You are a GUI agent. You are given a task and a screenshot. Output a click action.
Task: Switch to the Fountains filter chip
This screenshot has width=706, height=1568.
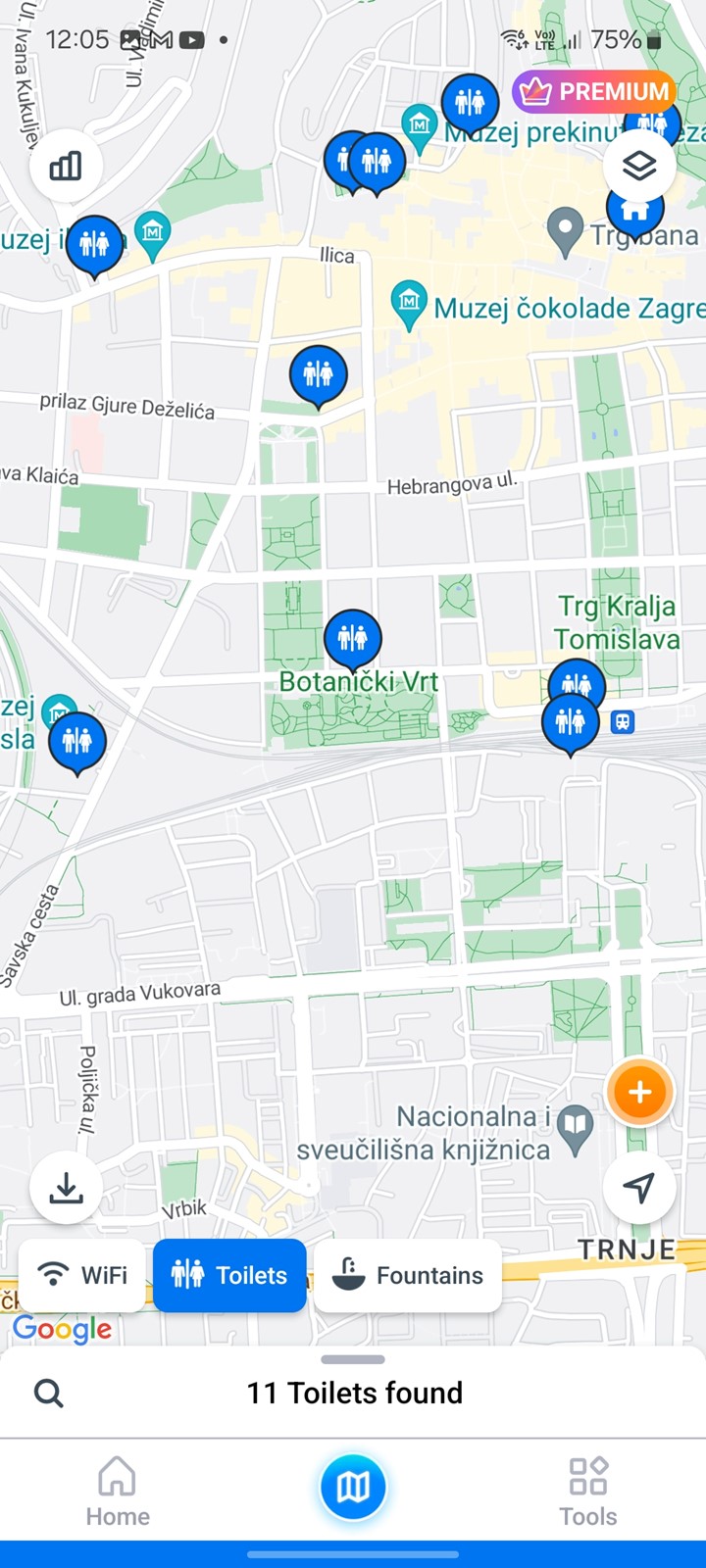pyautogui.click(x=408, y=1275)
